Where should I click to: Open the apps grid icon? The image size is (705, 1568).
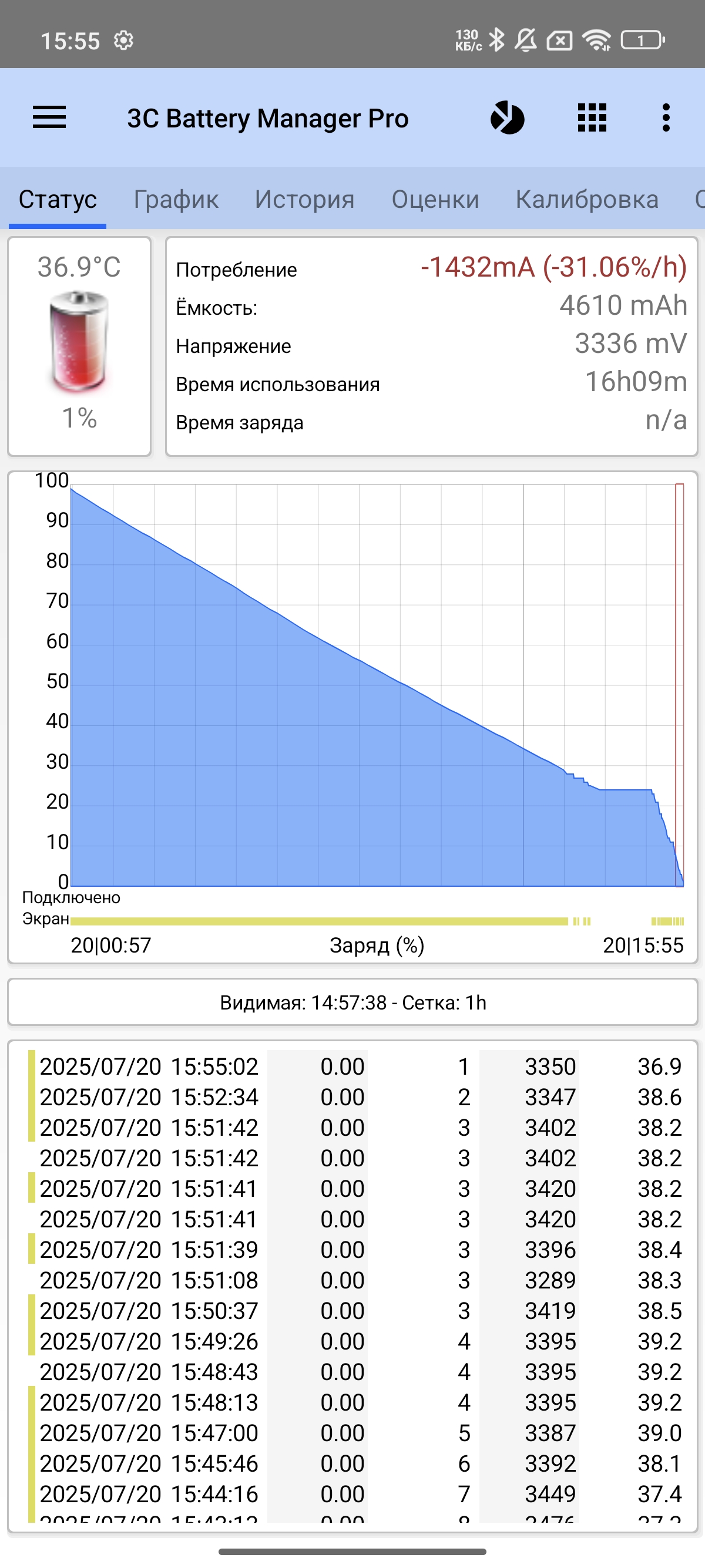click(x=592, y=117)
